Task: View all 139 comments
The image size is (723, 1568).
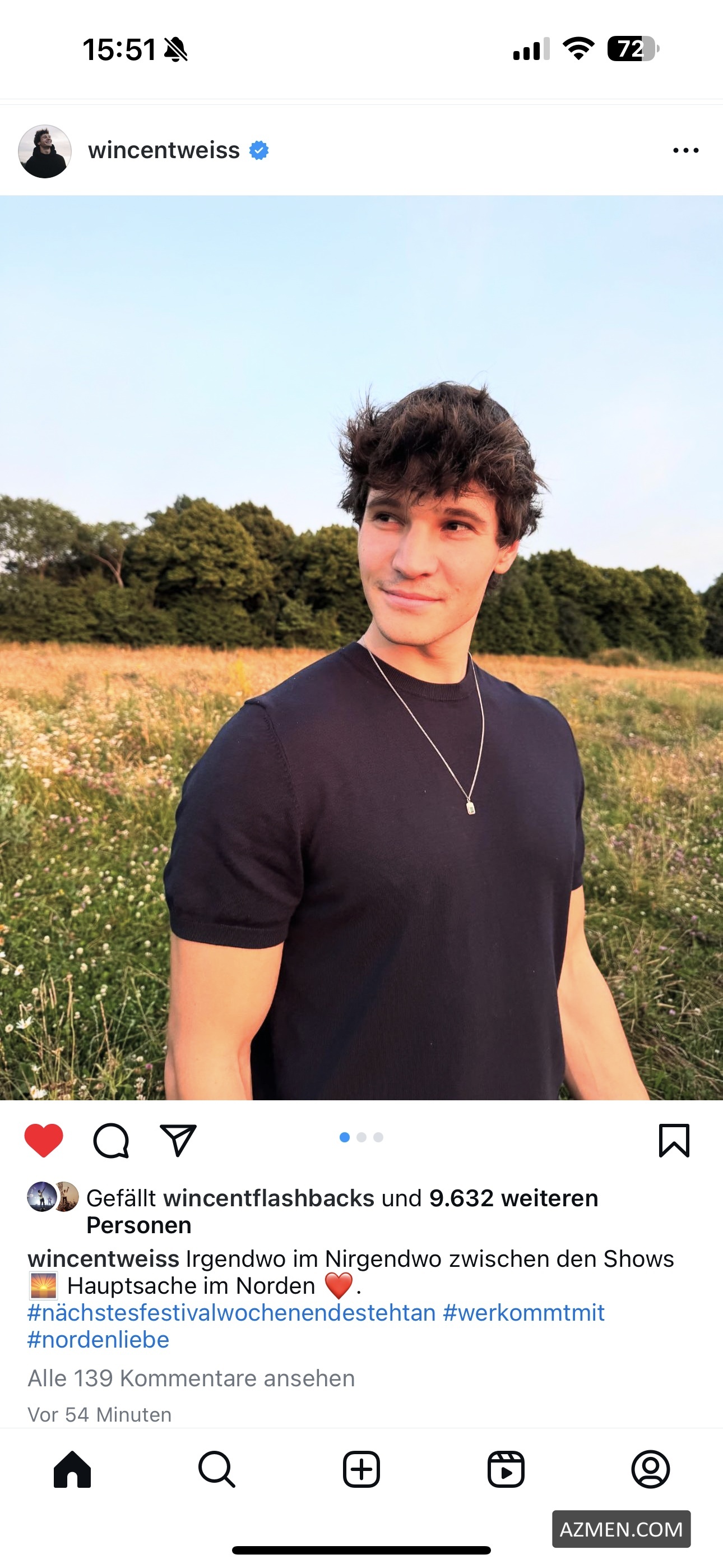Action: (x=191, y=1377)
